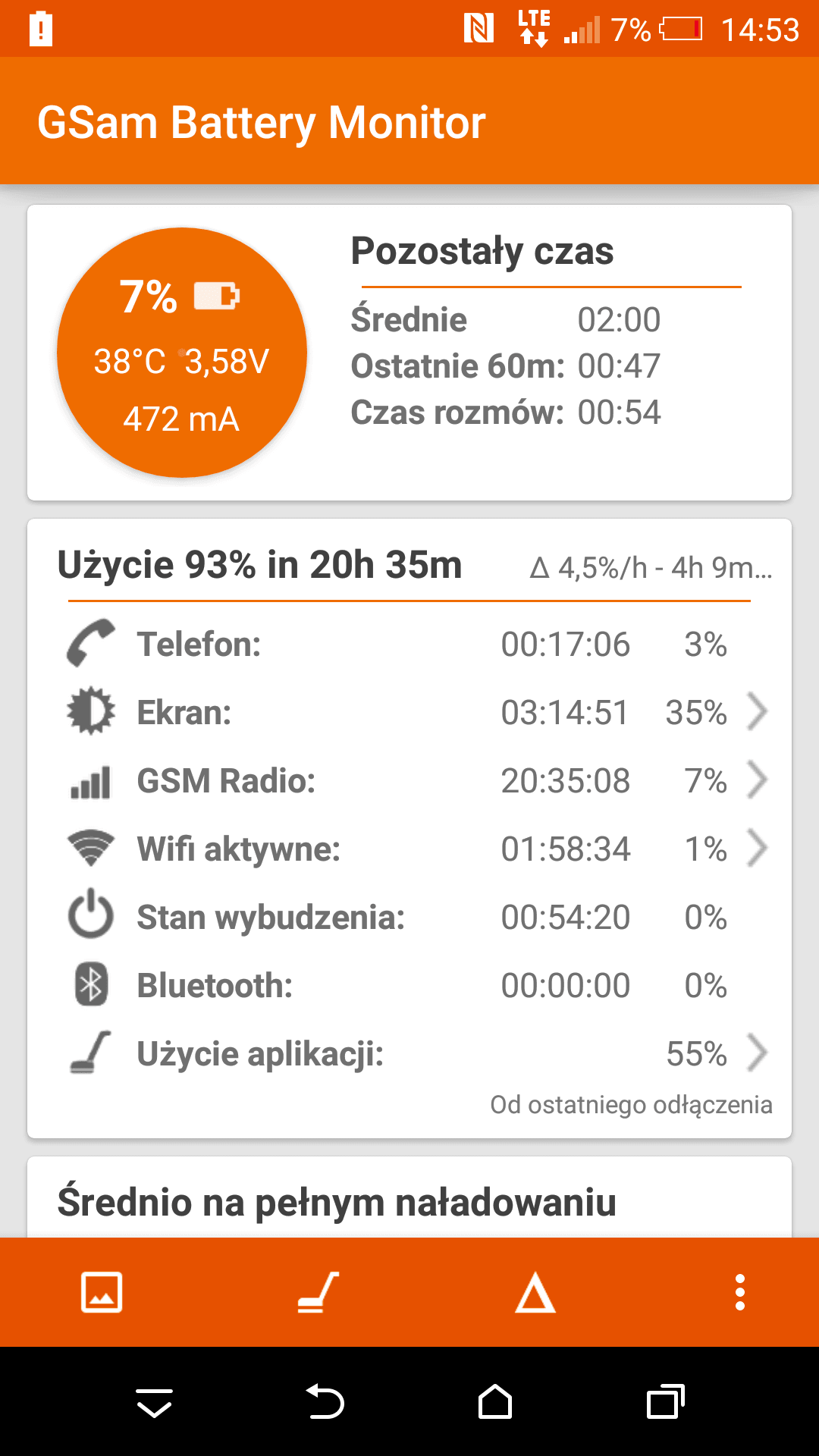Go to the home screen
Image resolution: width=819 pixels, height=1456 pixels.
point(495,1401)
